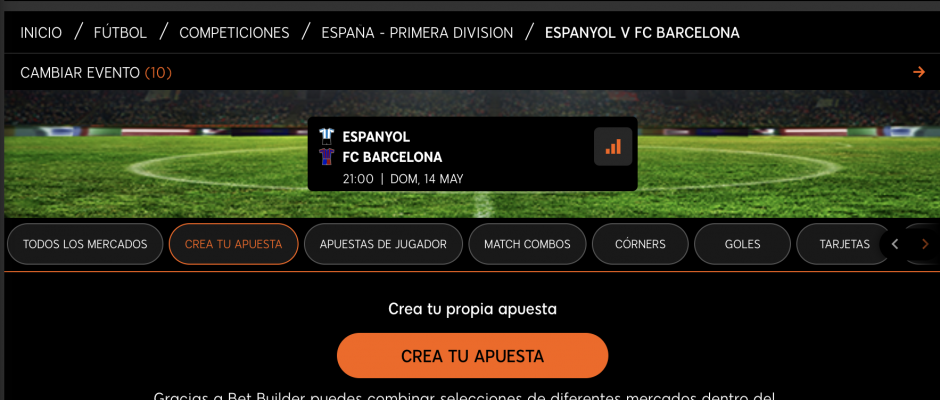Screen dimensions: 940x400
Task: Open España - Primera Division breadcrumb
Action: [417, 33]
